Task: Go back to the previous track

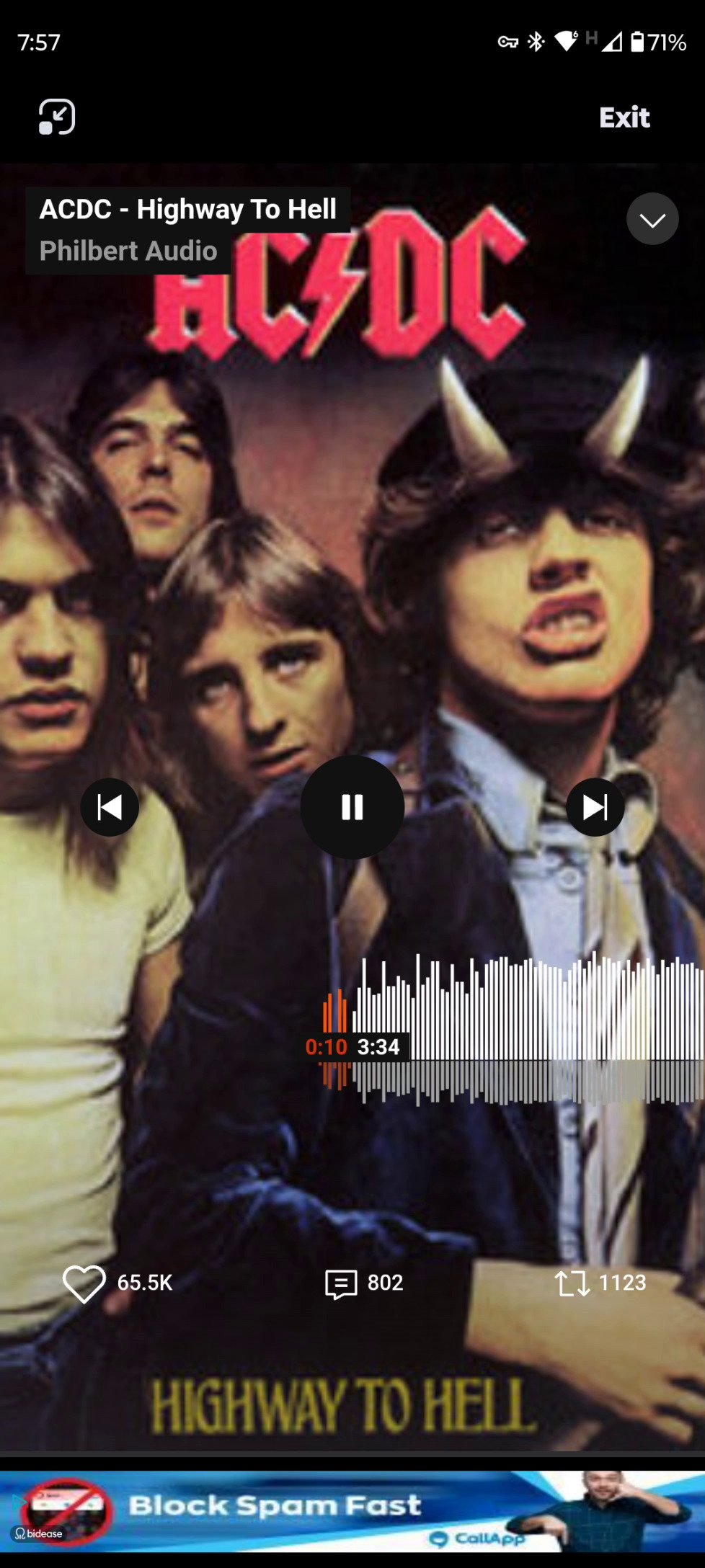Action: point(110,807)
